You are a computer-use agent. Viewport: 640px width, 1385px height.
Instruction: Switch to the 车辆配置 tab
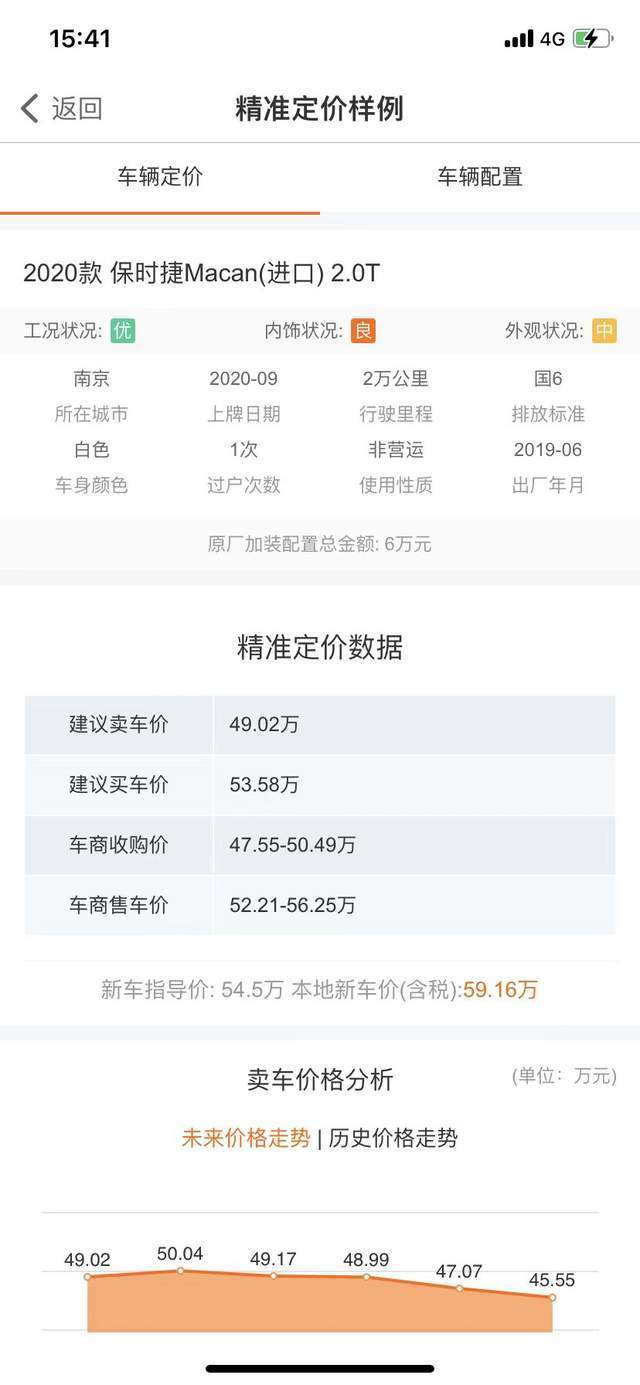[x=480, y=177]
